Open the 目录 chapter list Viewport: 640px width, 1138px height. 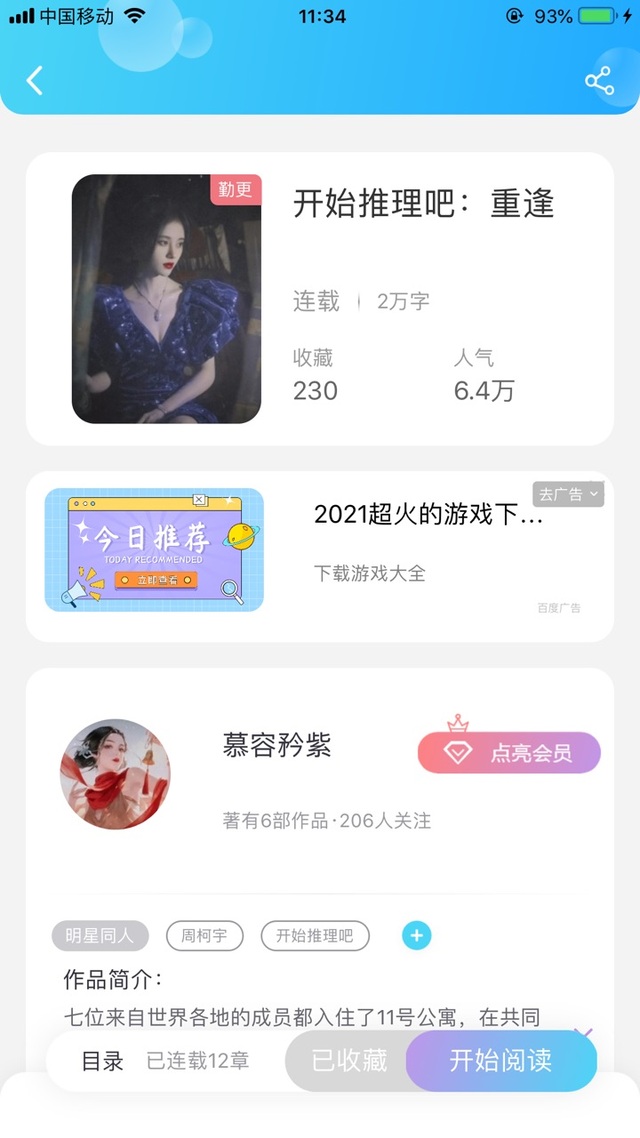pyautogui.click(x=102, y=1061)
